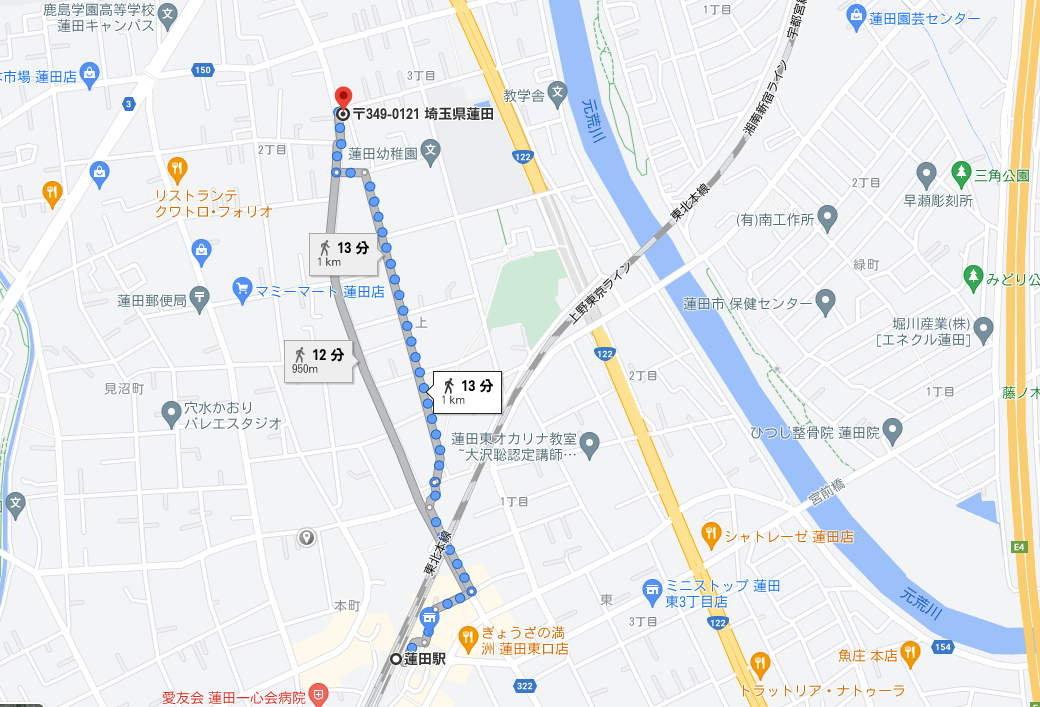View the 蓮田園芸センター shop marker
1040x707 pixels.
tap(856, 16)
